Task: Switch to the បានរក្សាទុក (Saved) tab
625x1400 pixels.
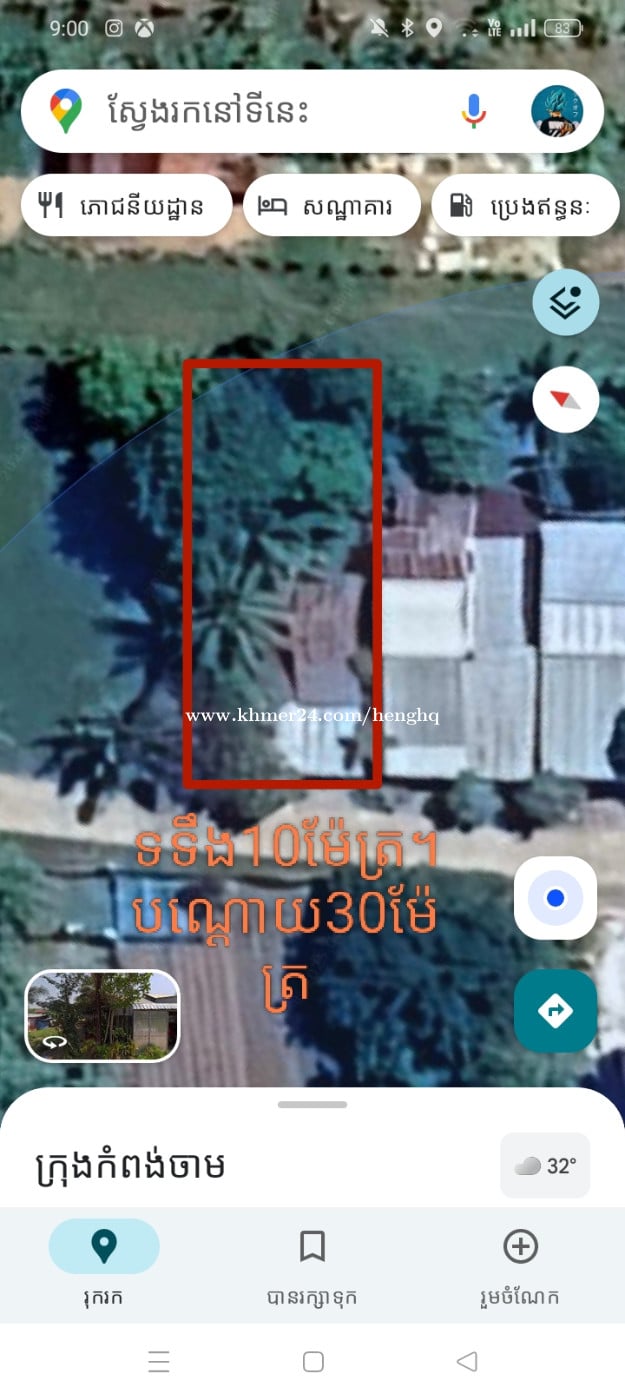Action: point(312,1260)
